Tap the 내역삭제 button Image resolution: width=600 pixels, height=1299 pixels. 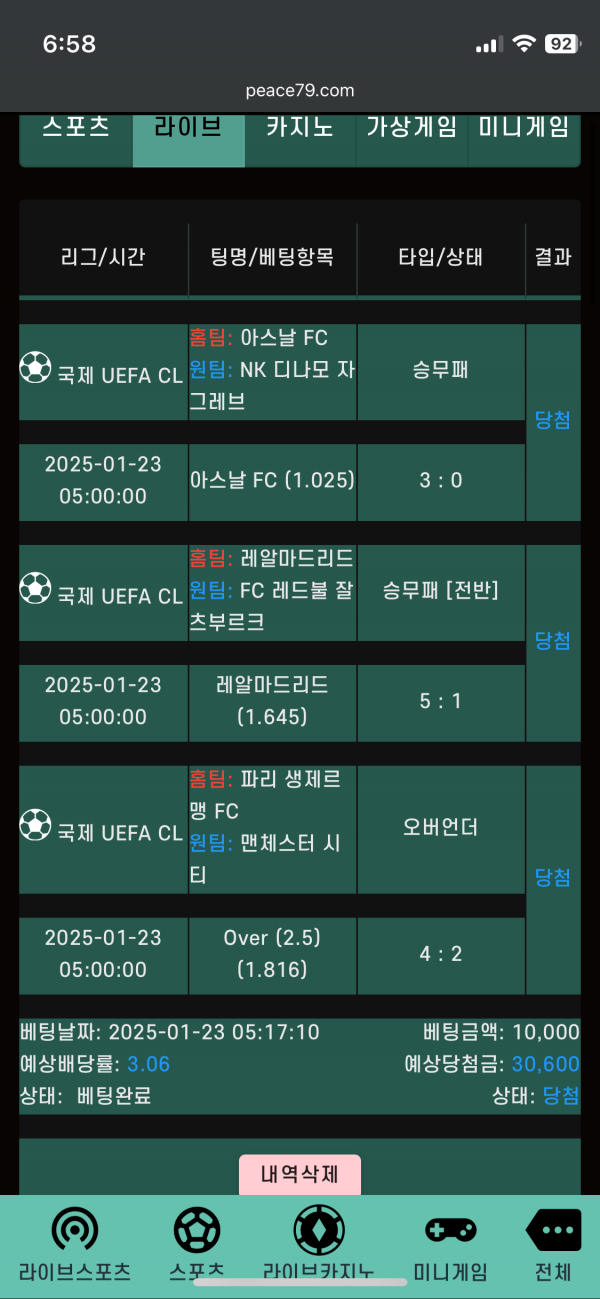[300, 1174]
